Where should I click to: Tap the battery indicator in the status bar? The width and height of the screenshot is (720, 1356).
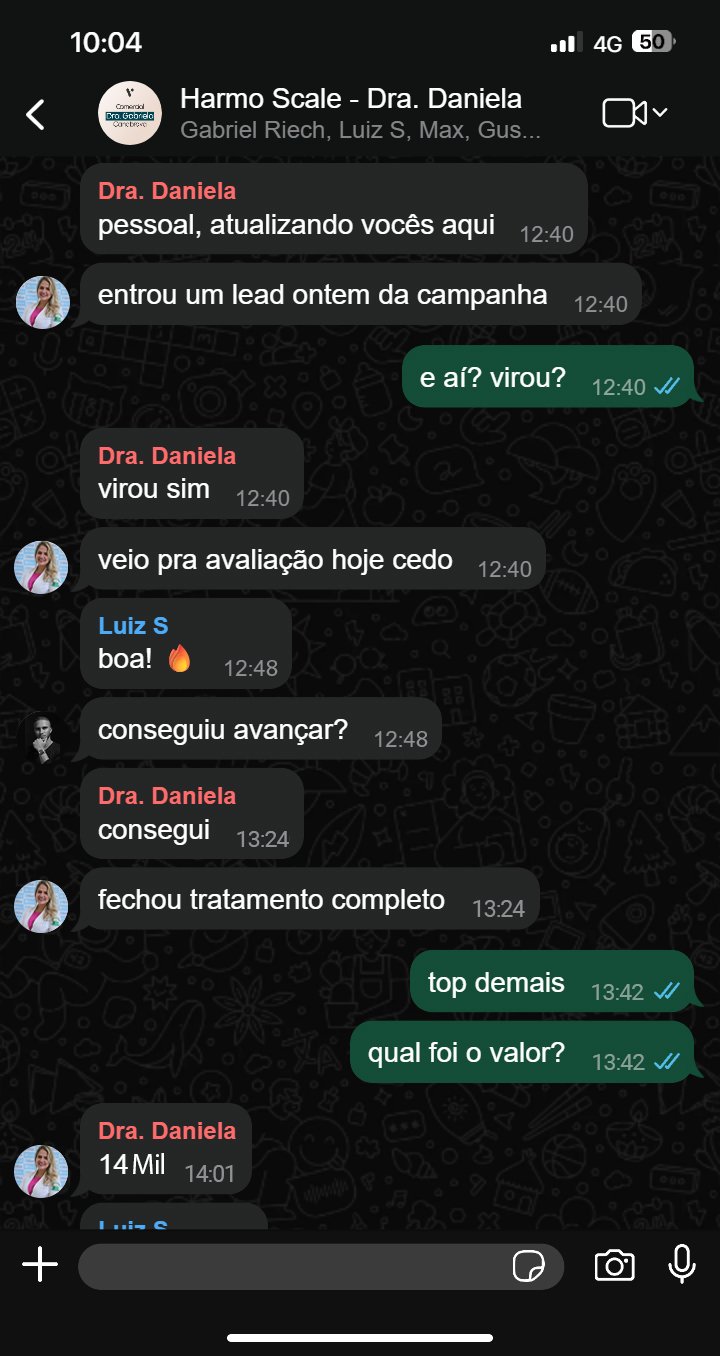click(x=651, y=42)
